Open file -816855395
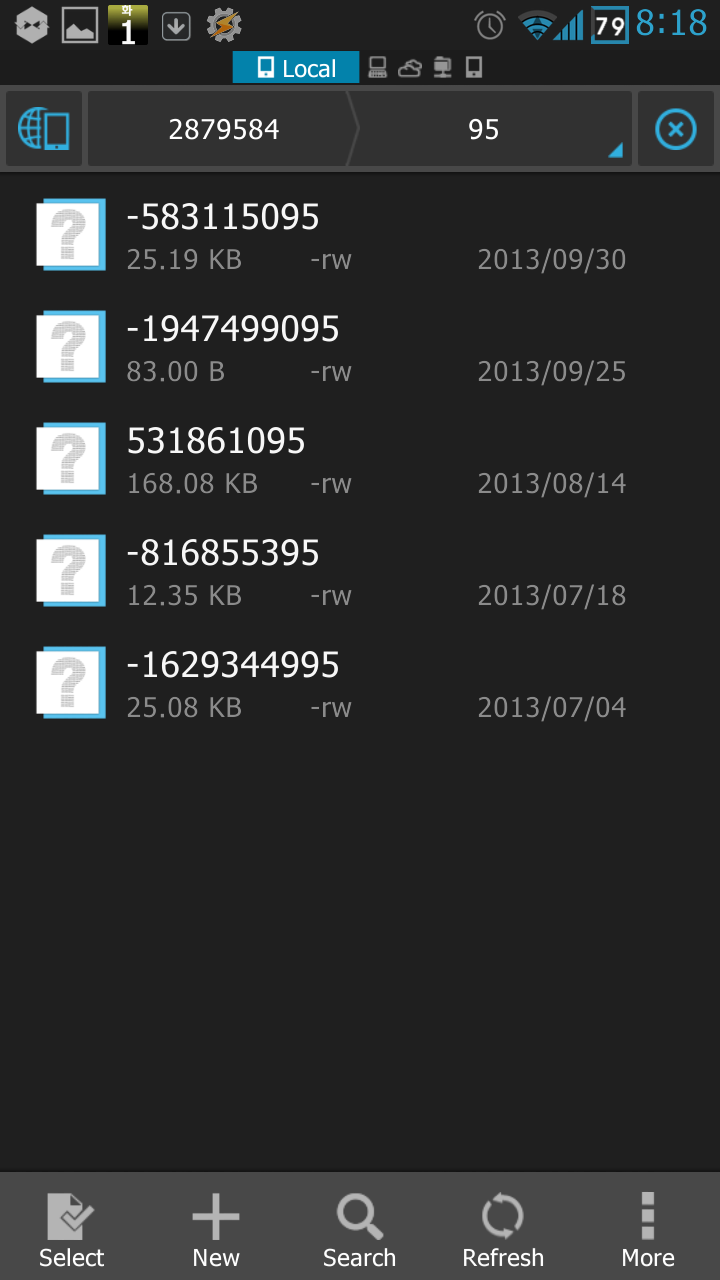The image size is (720, 1280). click(360, 571)
